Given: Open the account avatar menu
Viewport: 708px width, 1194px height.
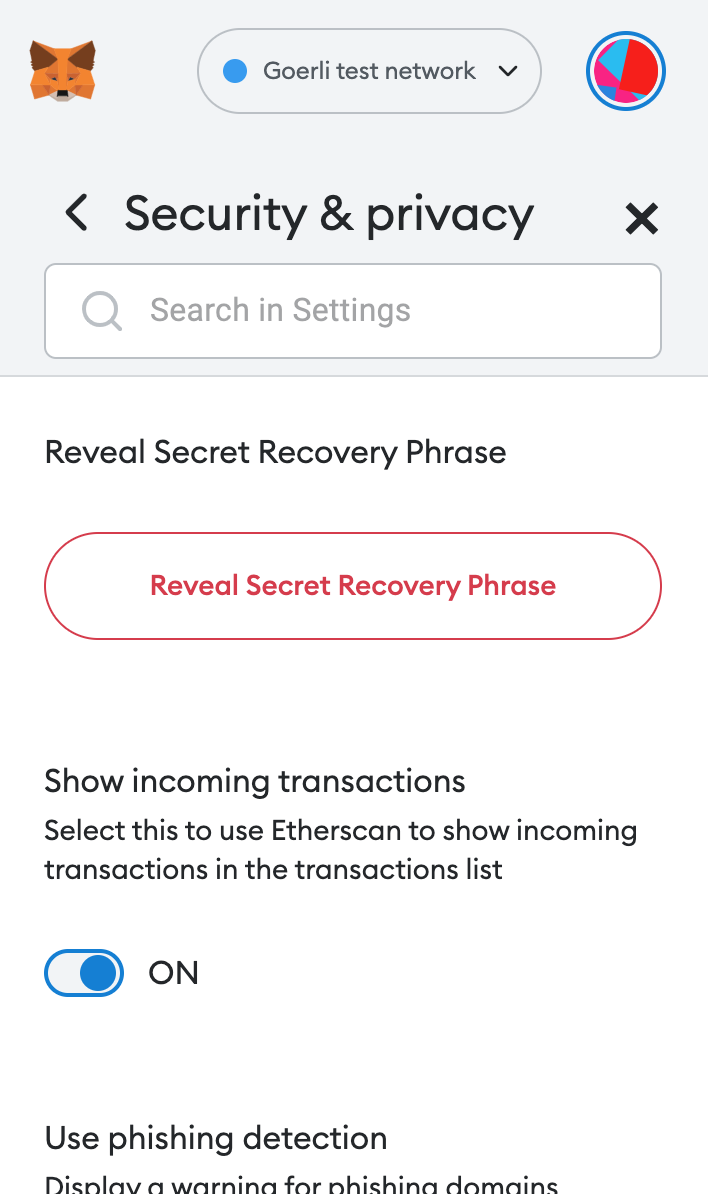Looking at the screenshot, I should 626,71.
